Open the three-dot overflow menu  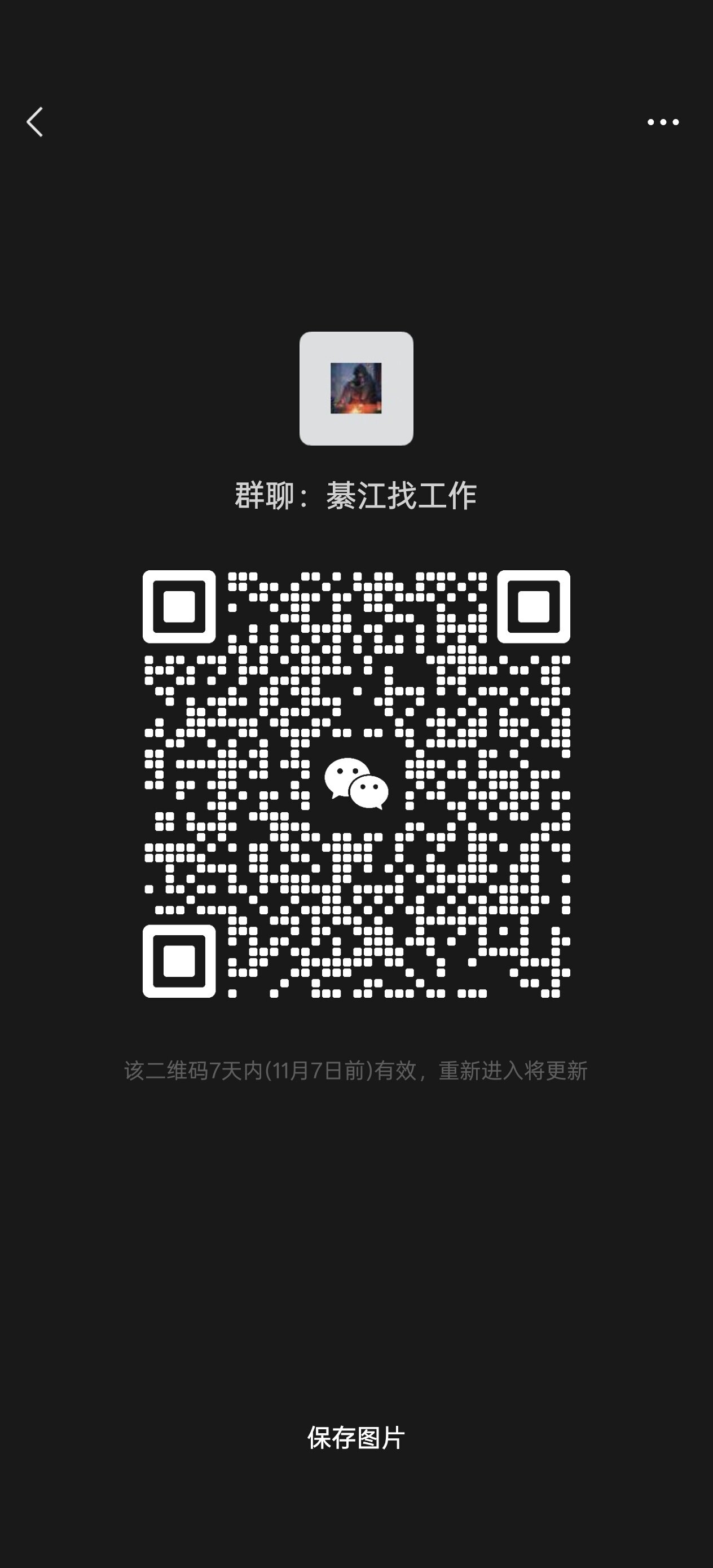[662, 122]
